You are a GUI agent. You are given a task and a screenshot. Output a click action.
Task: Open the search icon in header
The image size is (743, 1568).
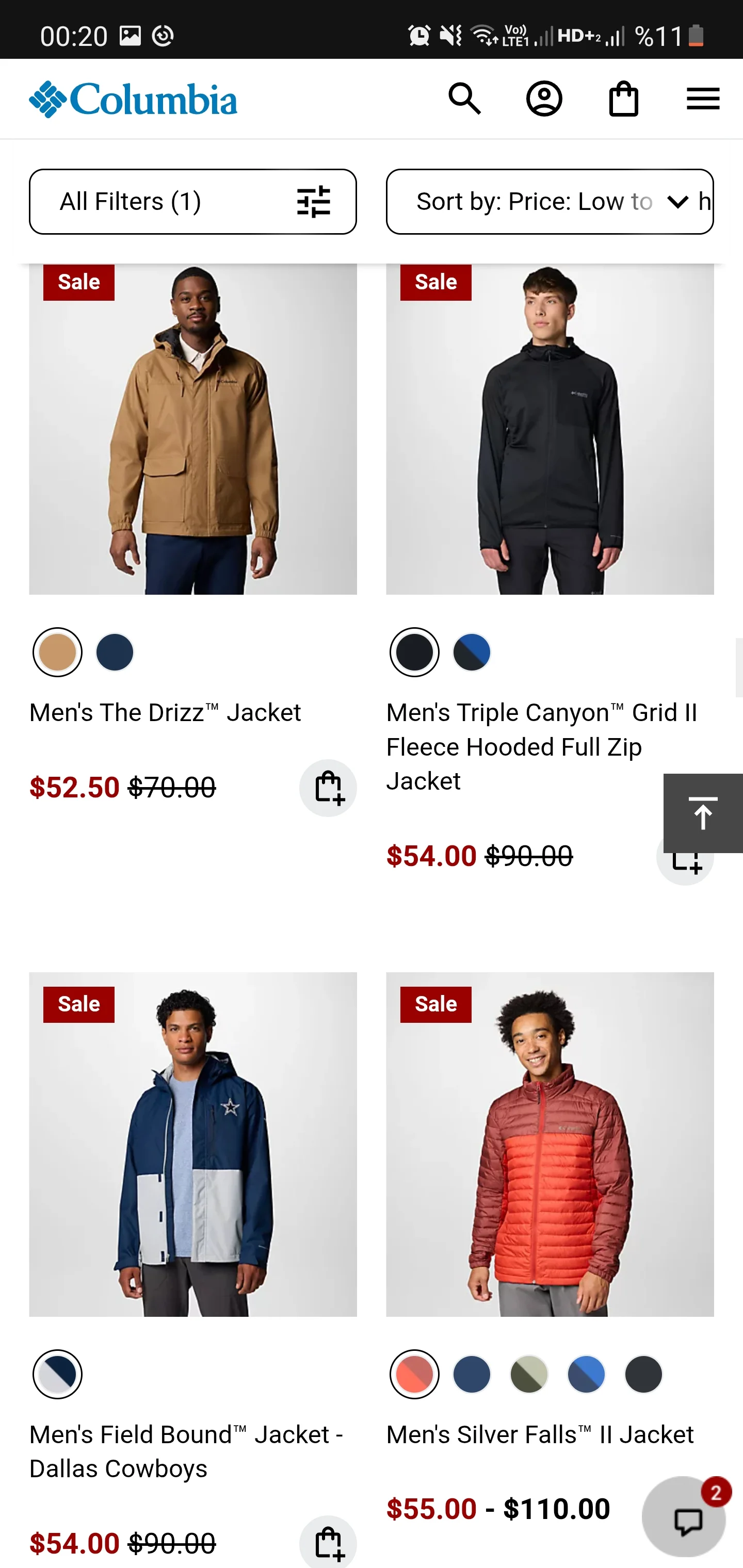tap(465, 99)
